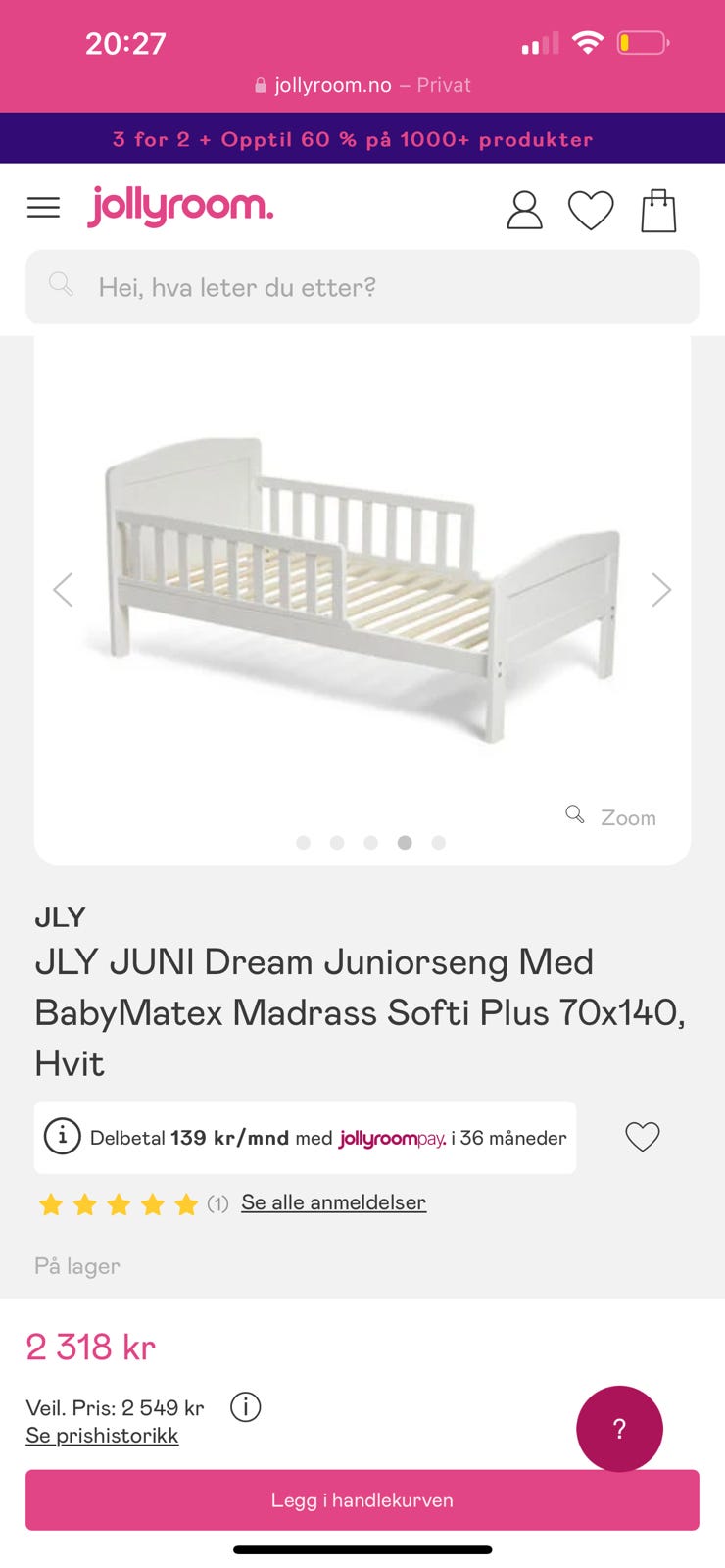Open "Se alle anmeldelser" reviews link
This screenshot has height=1568, width=725.
point(333,1202)
